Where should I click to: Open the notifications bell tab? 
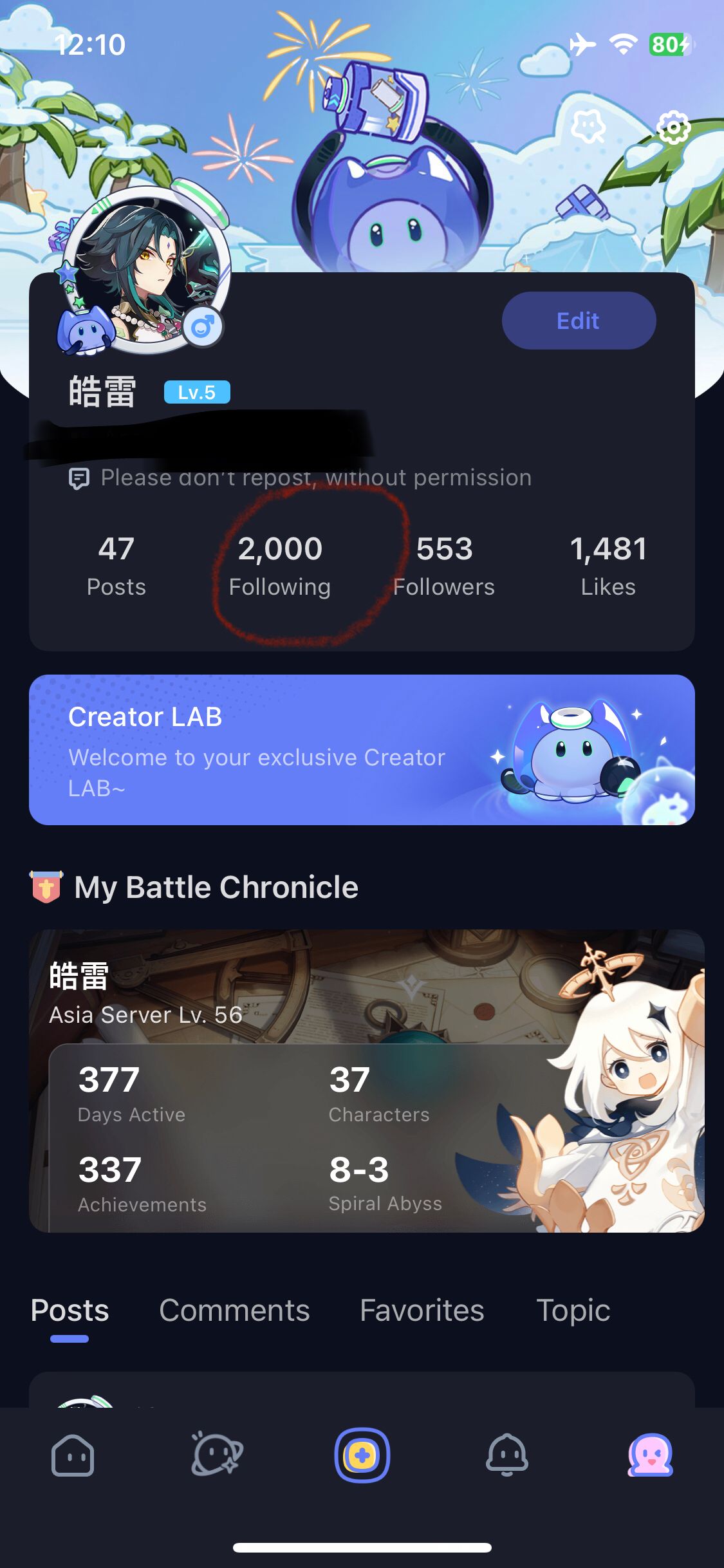tap(506, 1454)
